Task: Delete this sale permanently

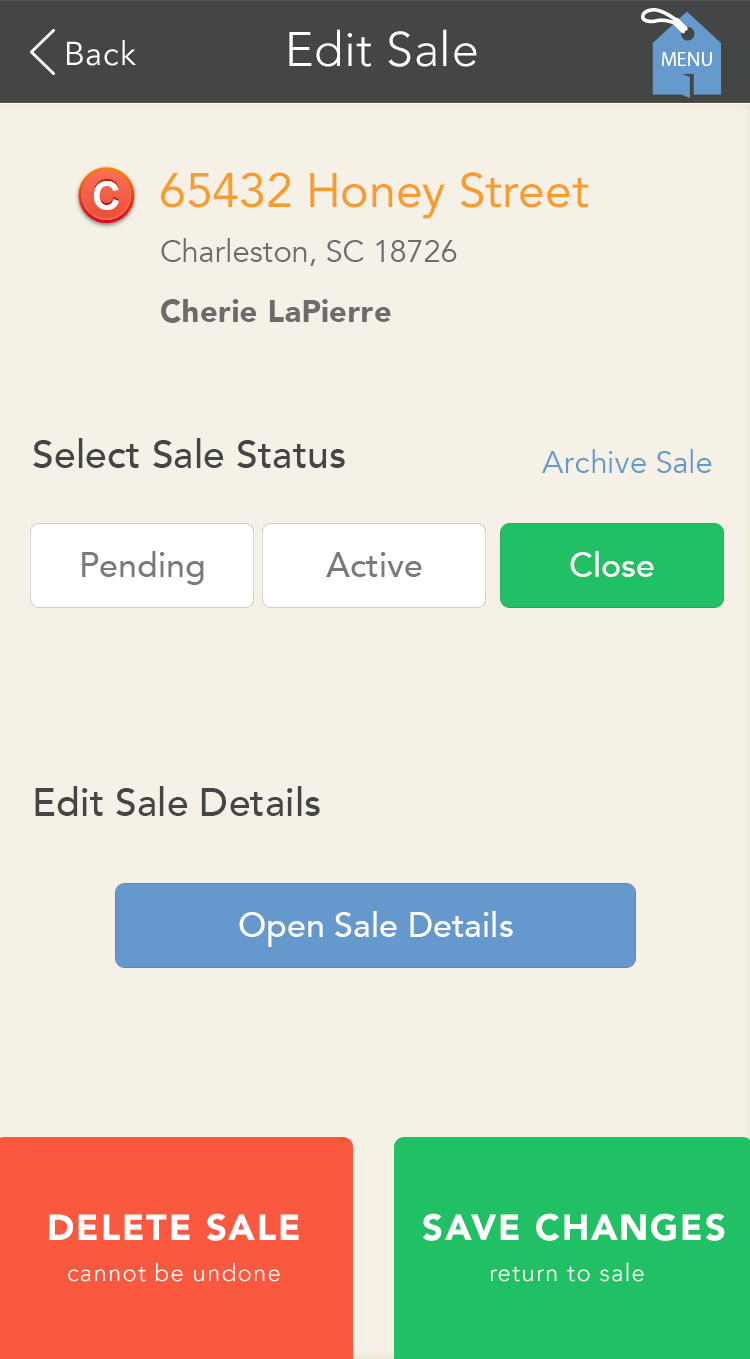Action: coord(175,1248)
